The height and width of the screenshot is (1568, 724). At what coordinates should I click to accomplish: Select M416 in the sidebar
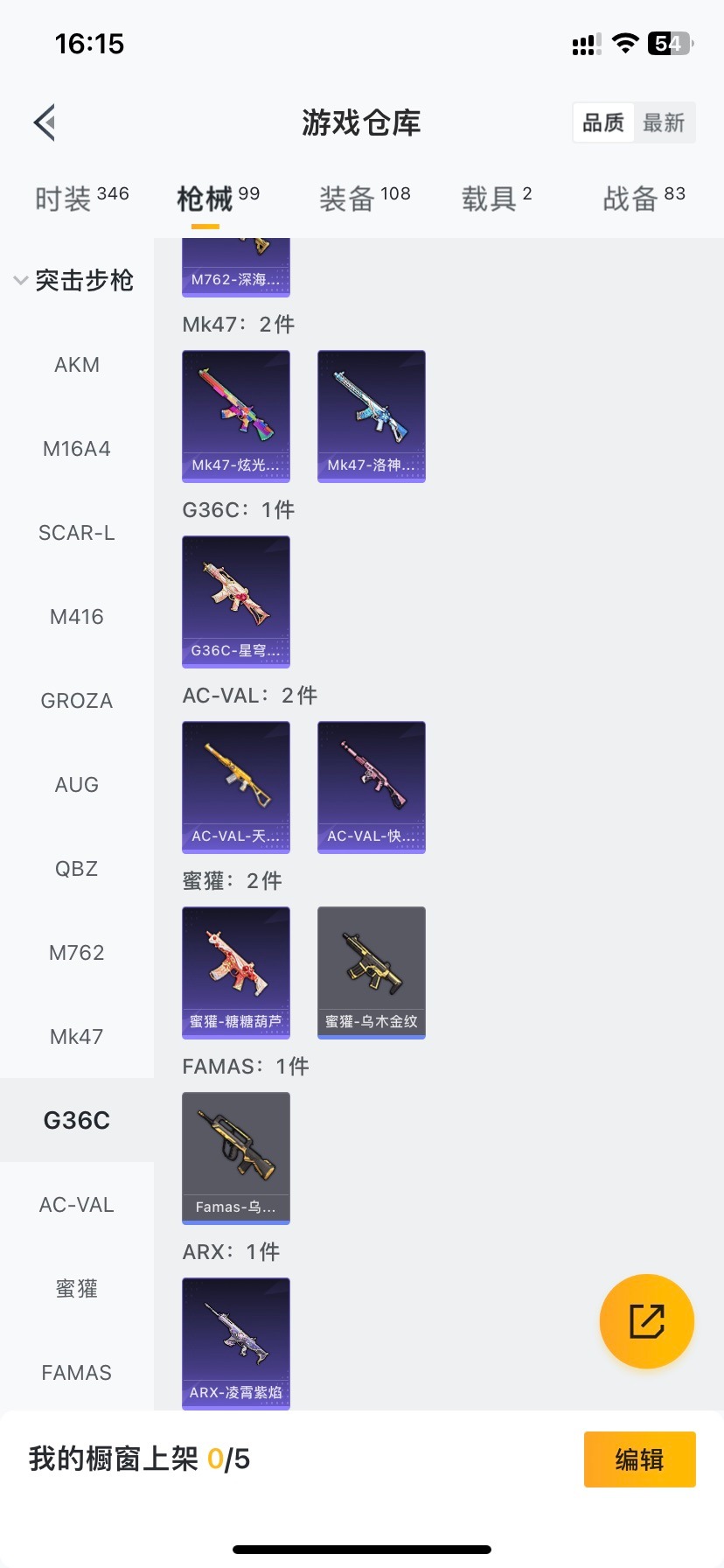(77, 617)
